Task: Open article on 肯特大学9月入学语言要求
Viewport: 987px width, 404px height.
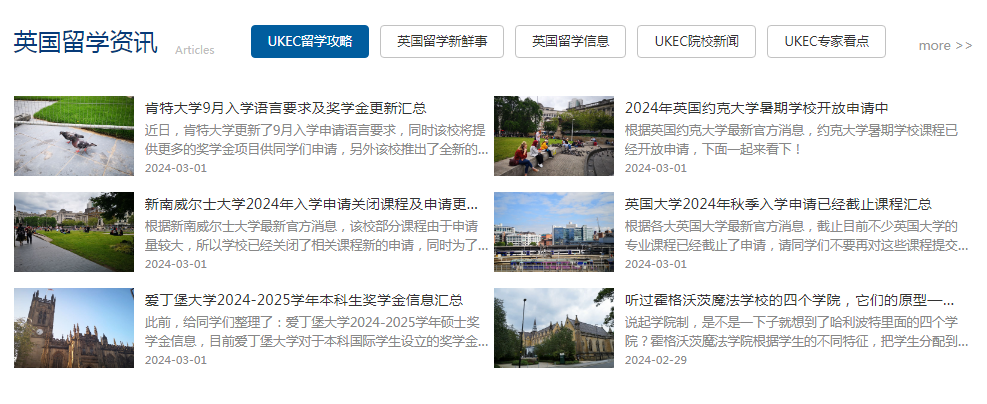Action: point(285,108)
